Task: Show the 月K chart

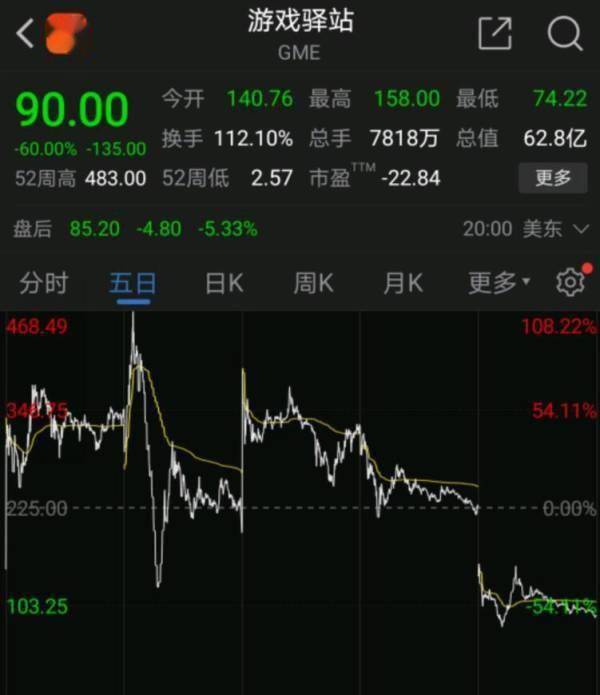Action: click(402, 283)
